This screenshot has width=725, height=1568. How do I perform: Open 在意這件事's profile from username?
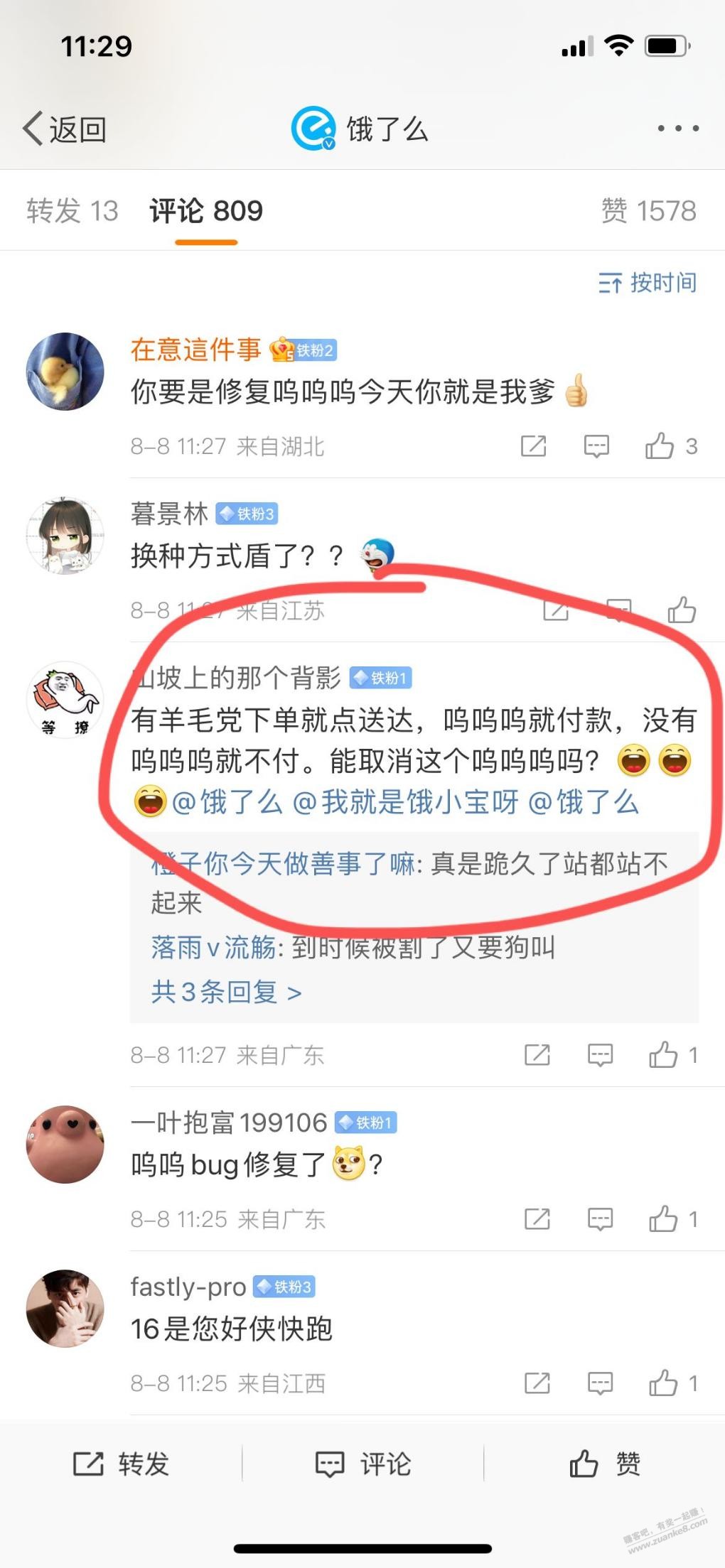[195, 350]
